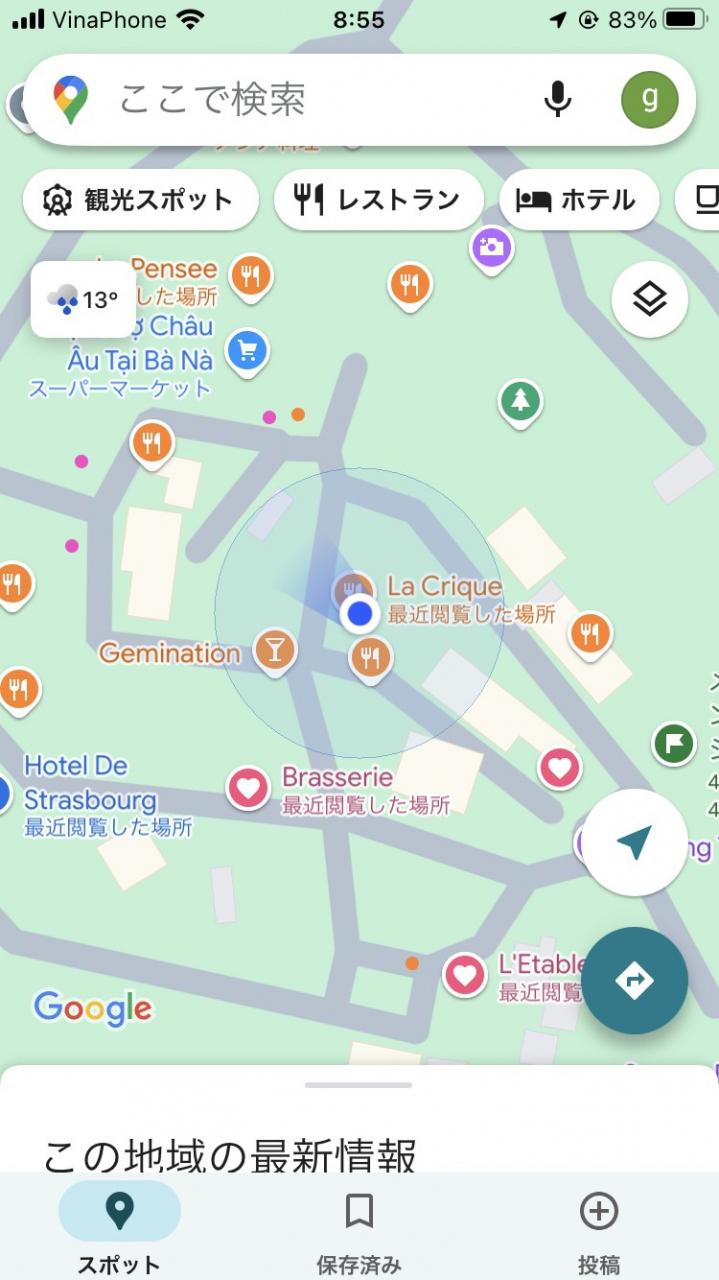This screenshot has height=1280, width=719.
Task: Open the supermarket shopping cart pin
Action: [247, 351]
